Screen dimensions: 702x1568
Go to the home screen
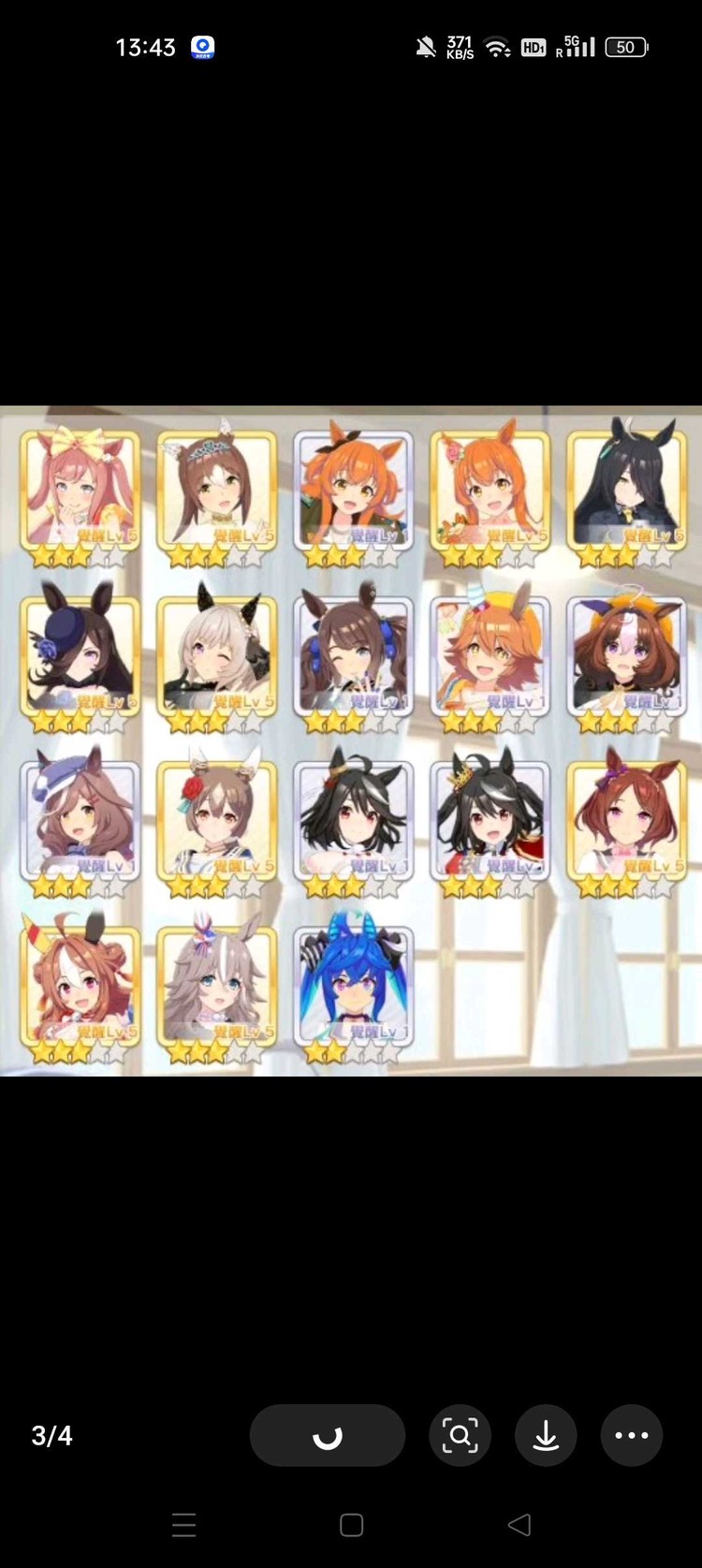(x=351, y=1525)
